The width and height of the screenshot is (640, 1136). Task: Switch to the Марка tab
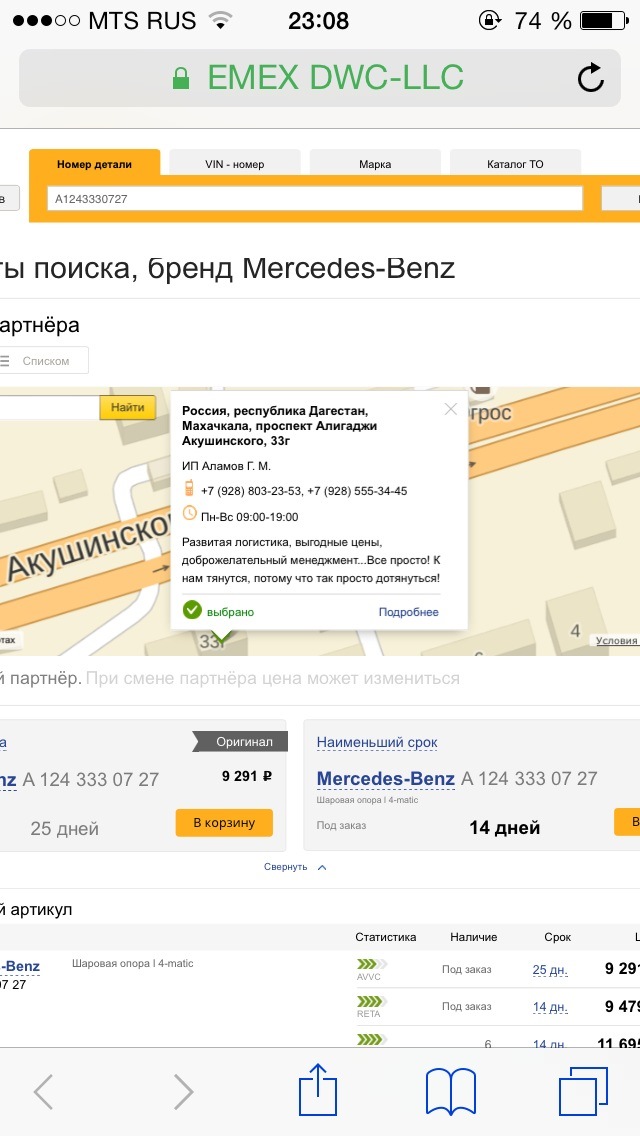point(375,164)
